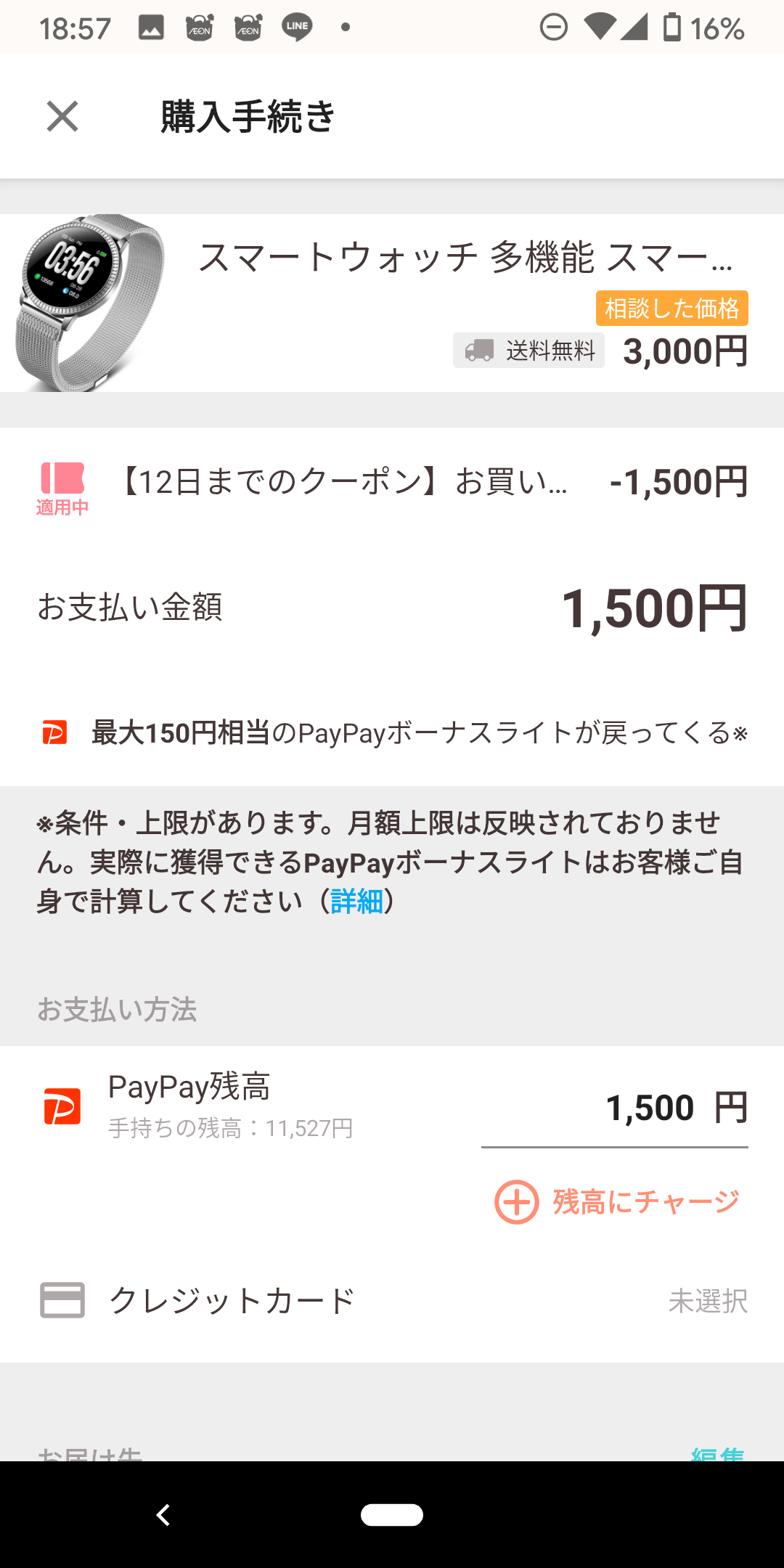Open credit card selection showing 未選択

point(708,1301)
